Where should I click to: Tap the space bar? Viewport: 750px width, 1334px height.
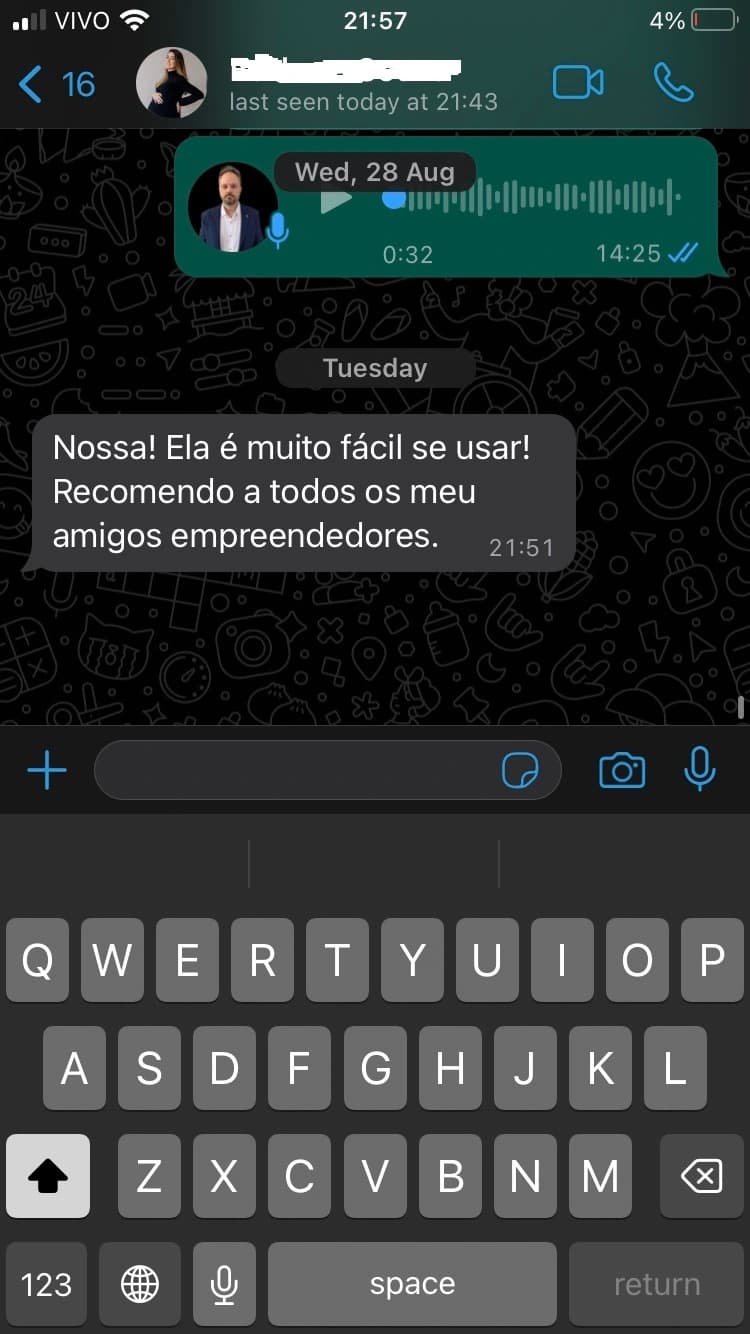pos(412,1284)
